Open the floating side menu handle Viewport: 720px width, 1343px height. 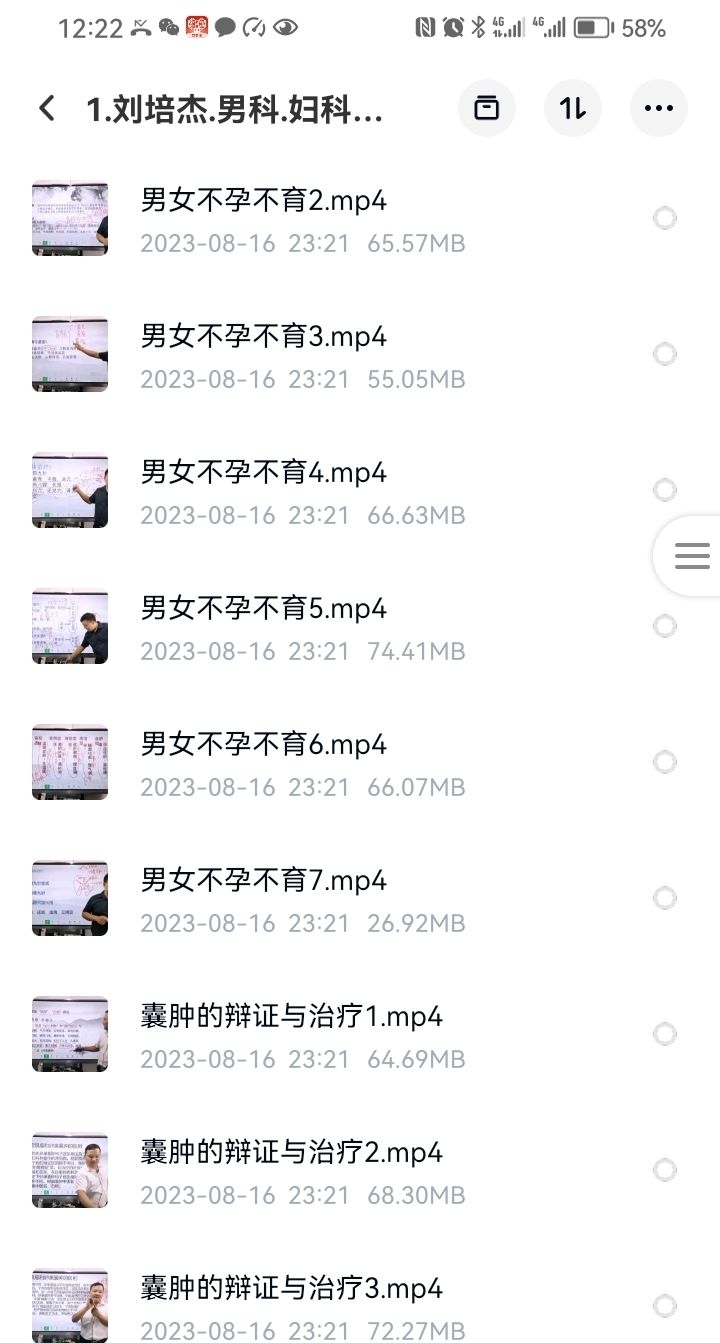(691, 556)
